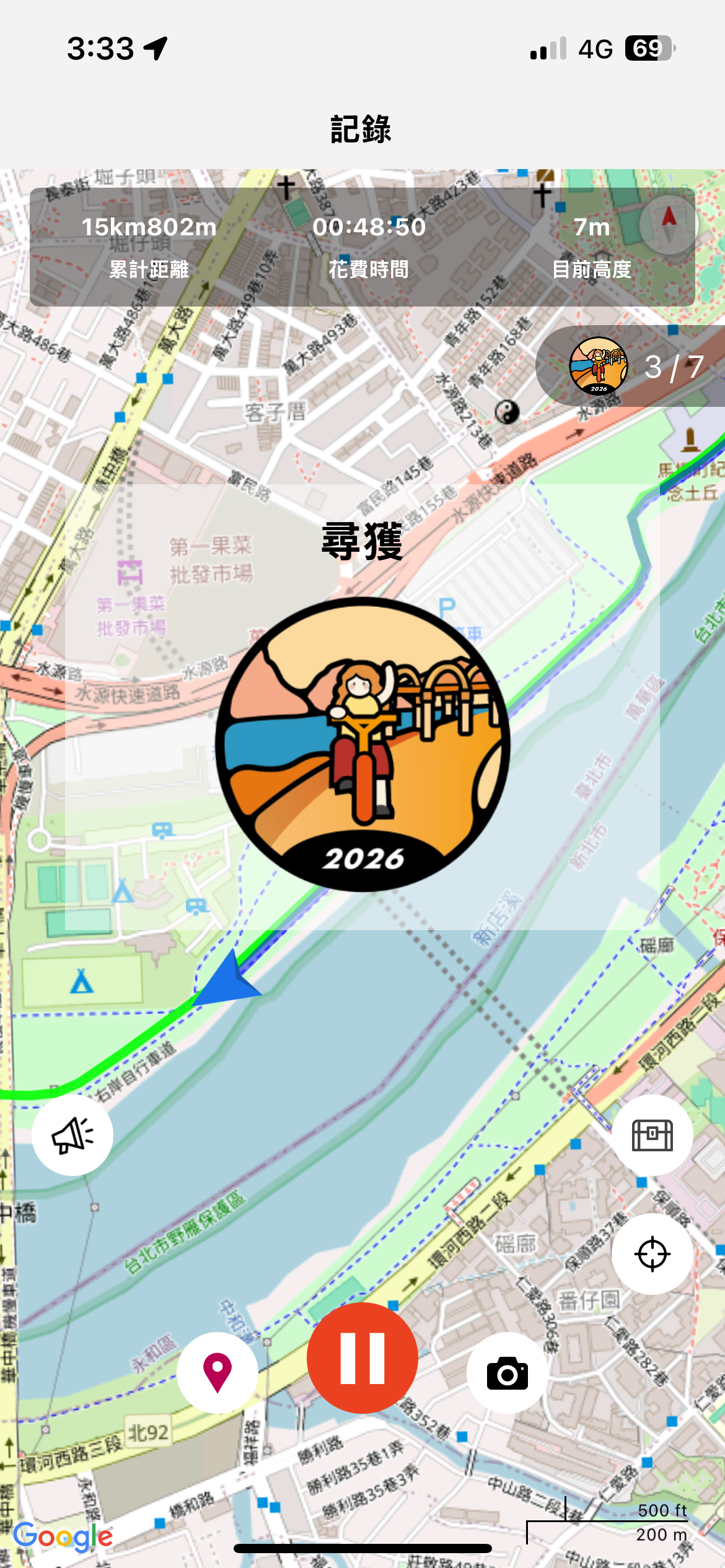Open the camera to take a photo
The width and height of the screenshot is (725, 1568).
(x=507, y=1373)
